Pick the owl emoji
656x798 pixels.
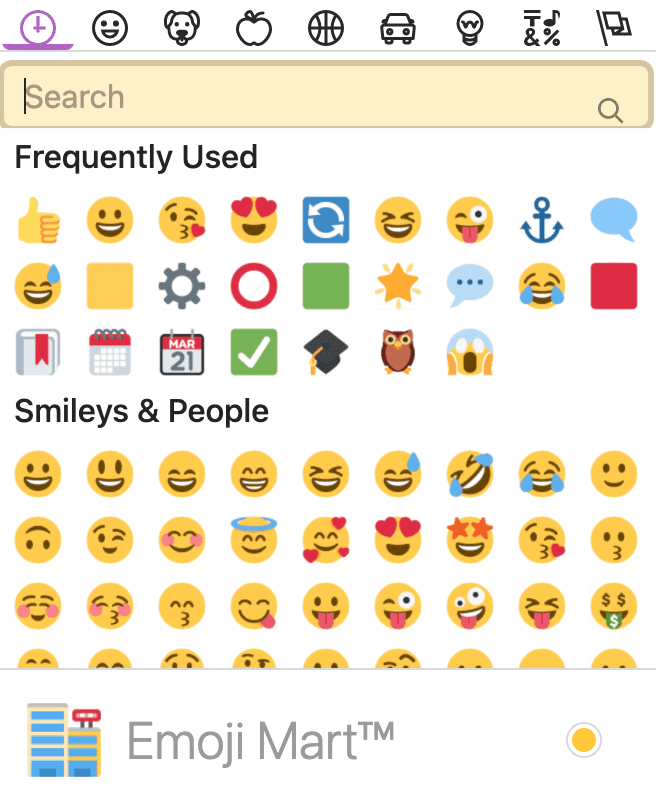[x=398, y=353]
